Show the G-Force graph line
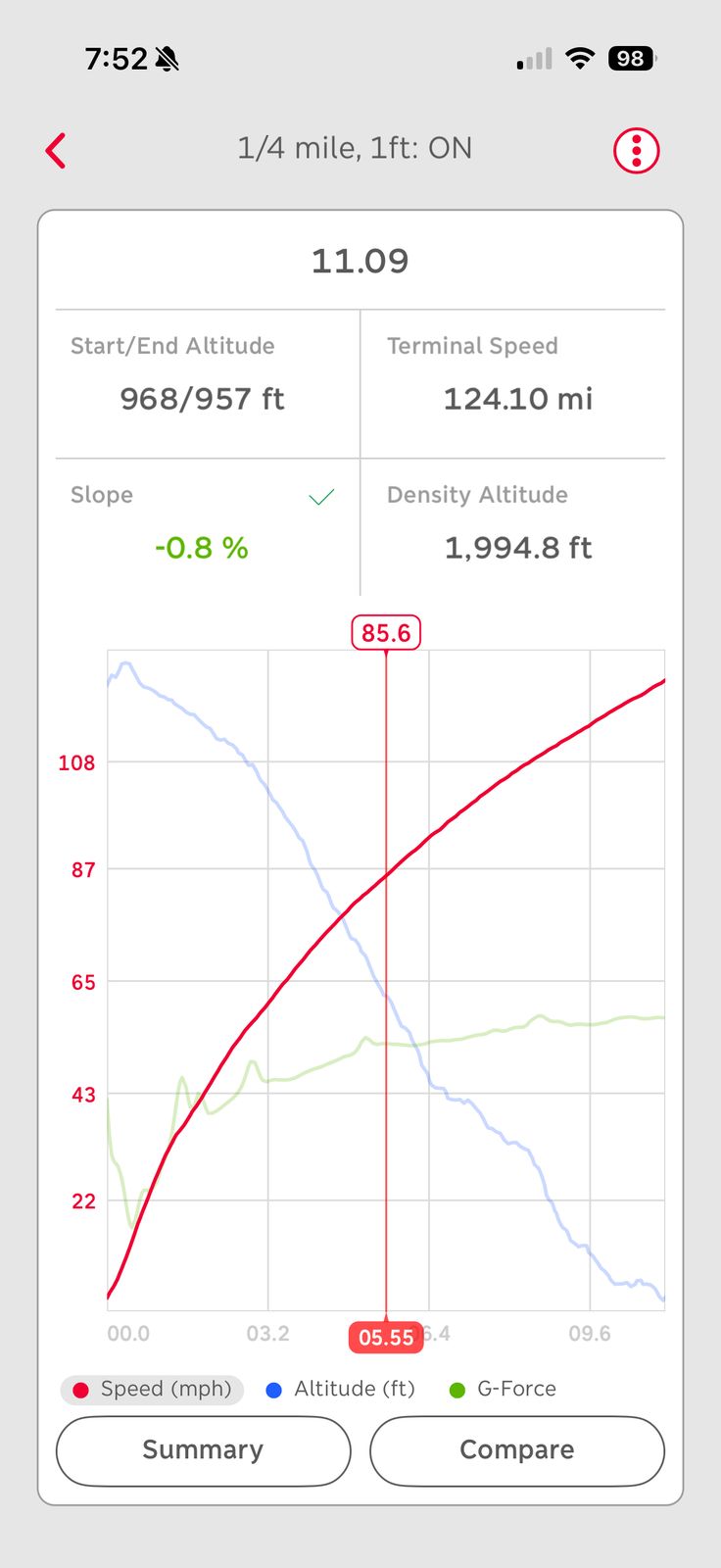 pos(503,1389)
